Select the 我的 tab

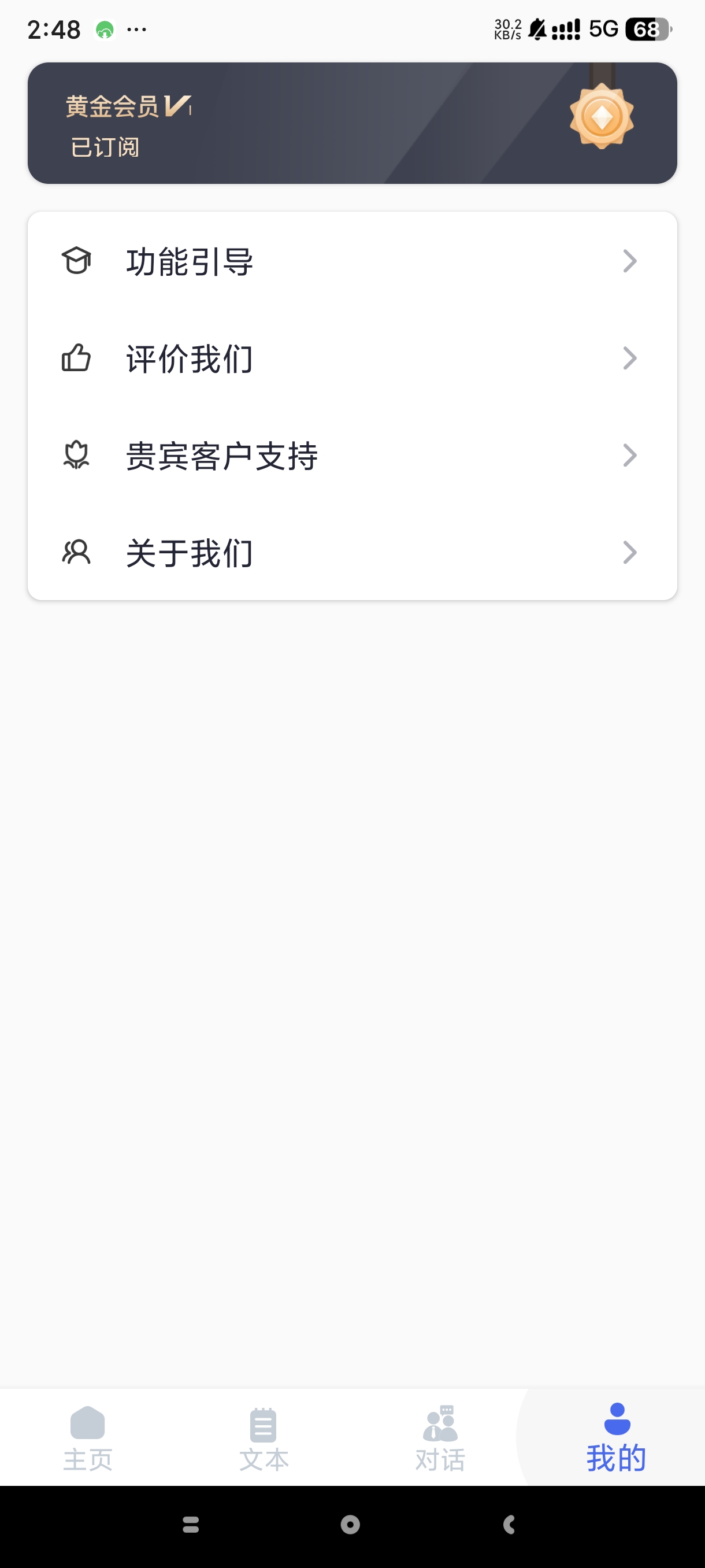pos(616,1438)
